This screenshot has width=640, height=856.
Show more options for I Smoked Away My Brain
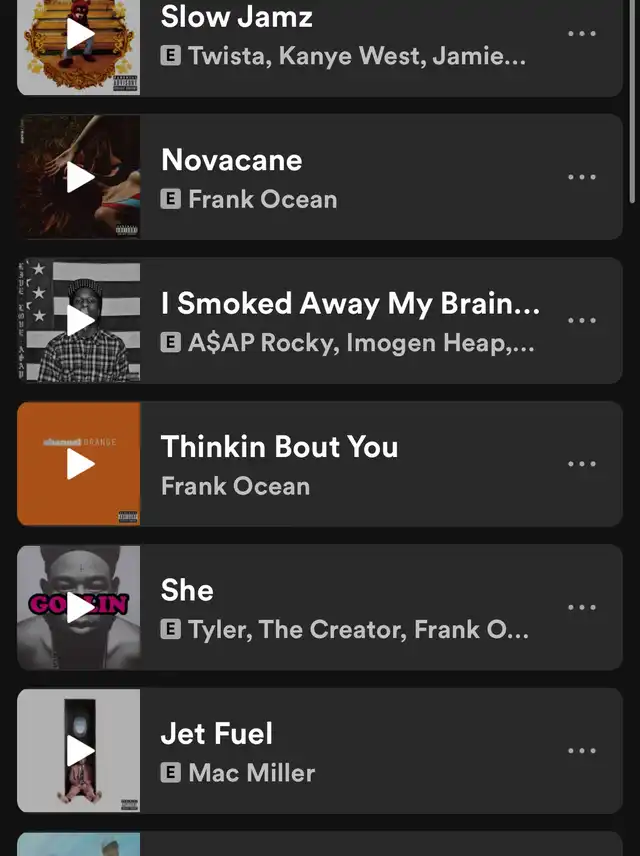pyautogui.click(x=582, y=320)
